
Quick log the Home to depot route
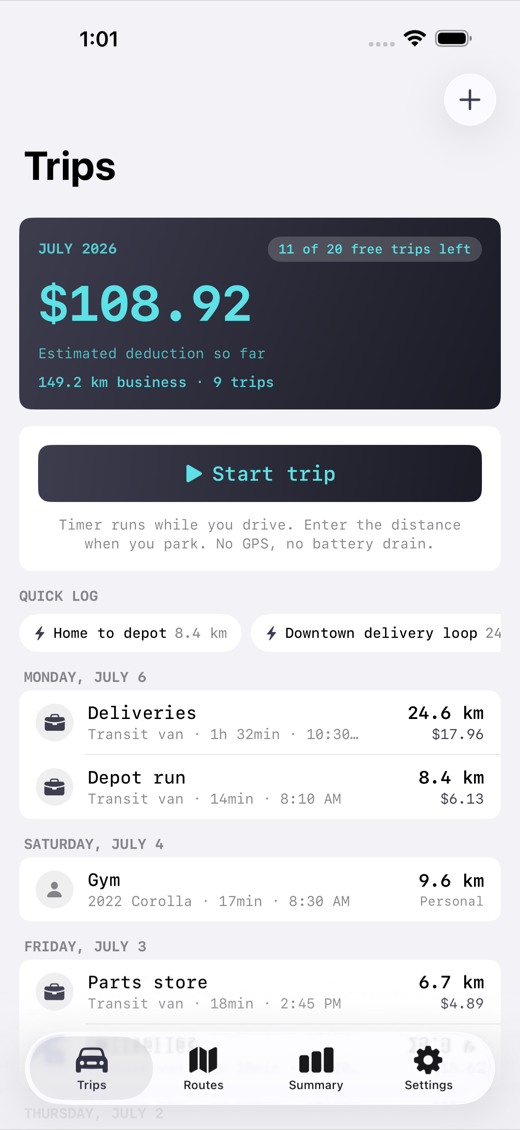130,633
